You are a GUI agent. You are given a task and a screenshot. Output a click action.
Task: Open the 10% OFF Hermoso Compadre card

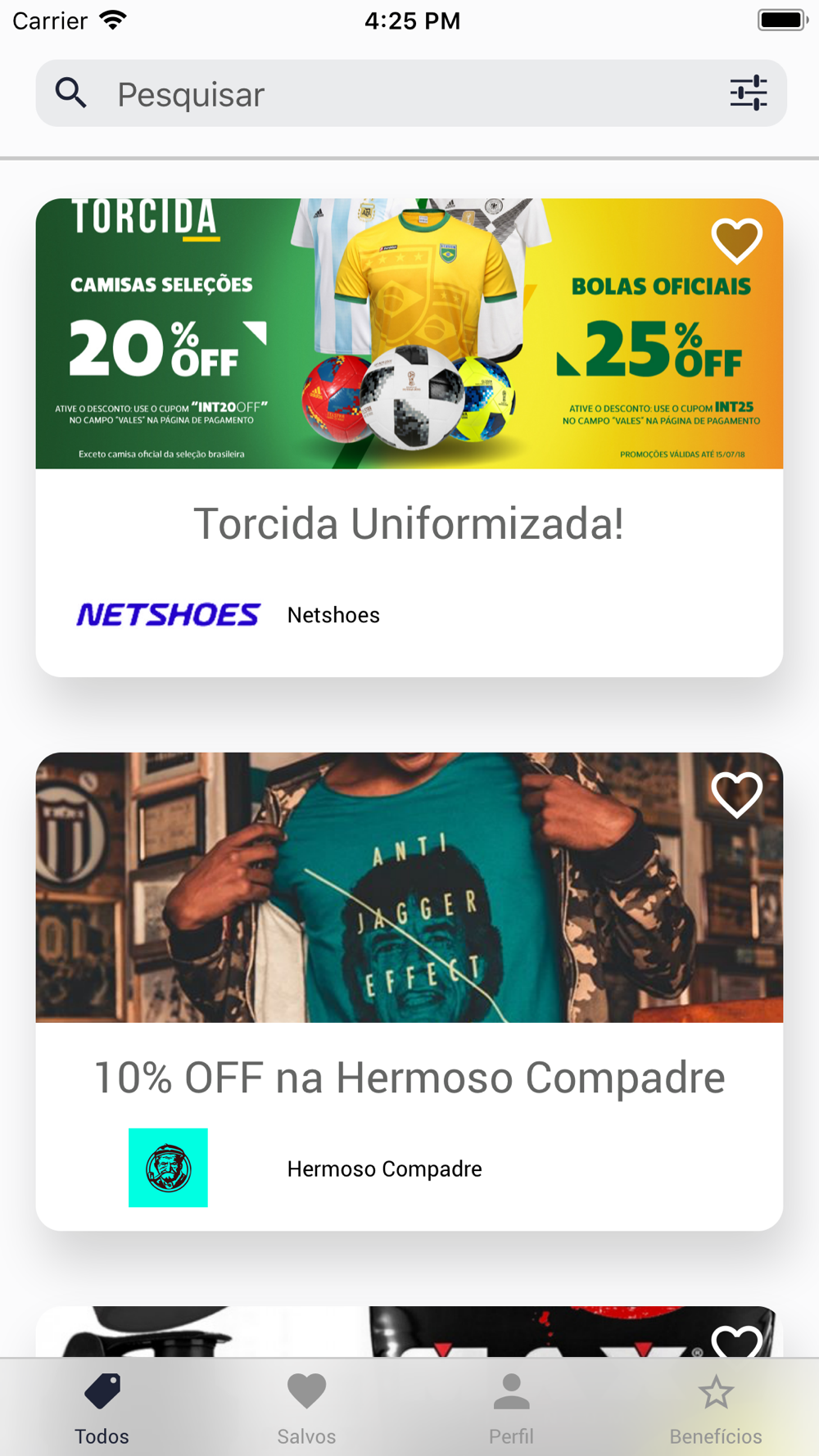pyautogui.click(x=409, y=991)
